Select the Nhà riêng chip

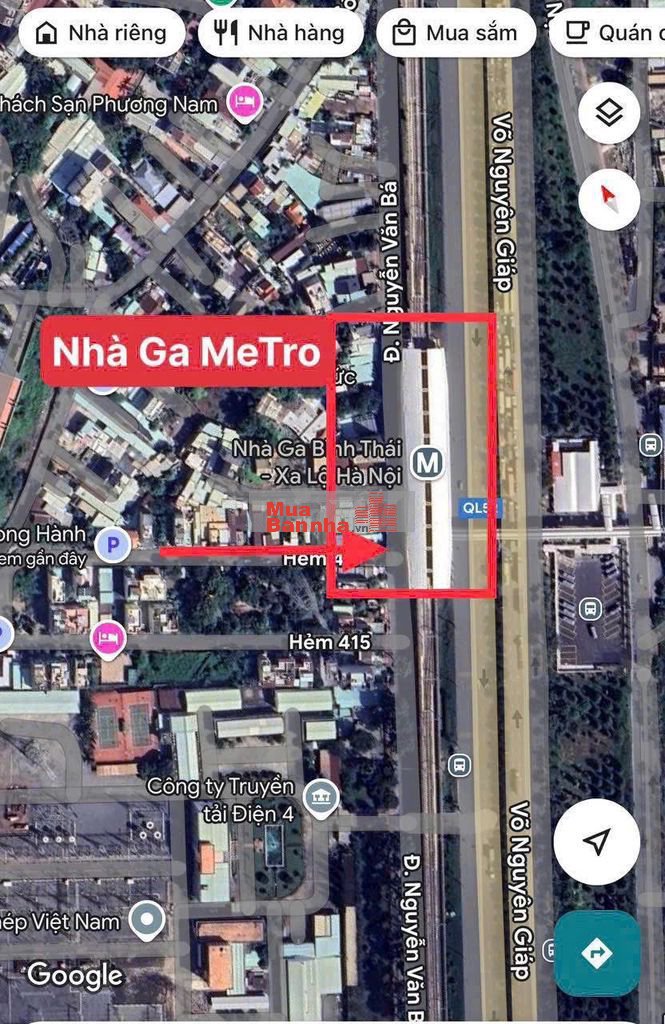pyautogui.click(x=102, y=33)
